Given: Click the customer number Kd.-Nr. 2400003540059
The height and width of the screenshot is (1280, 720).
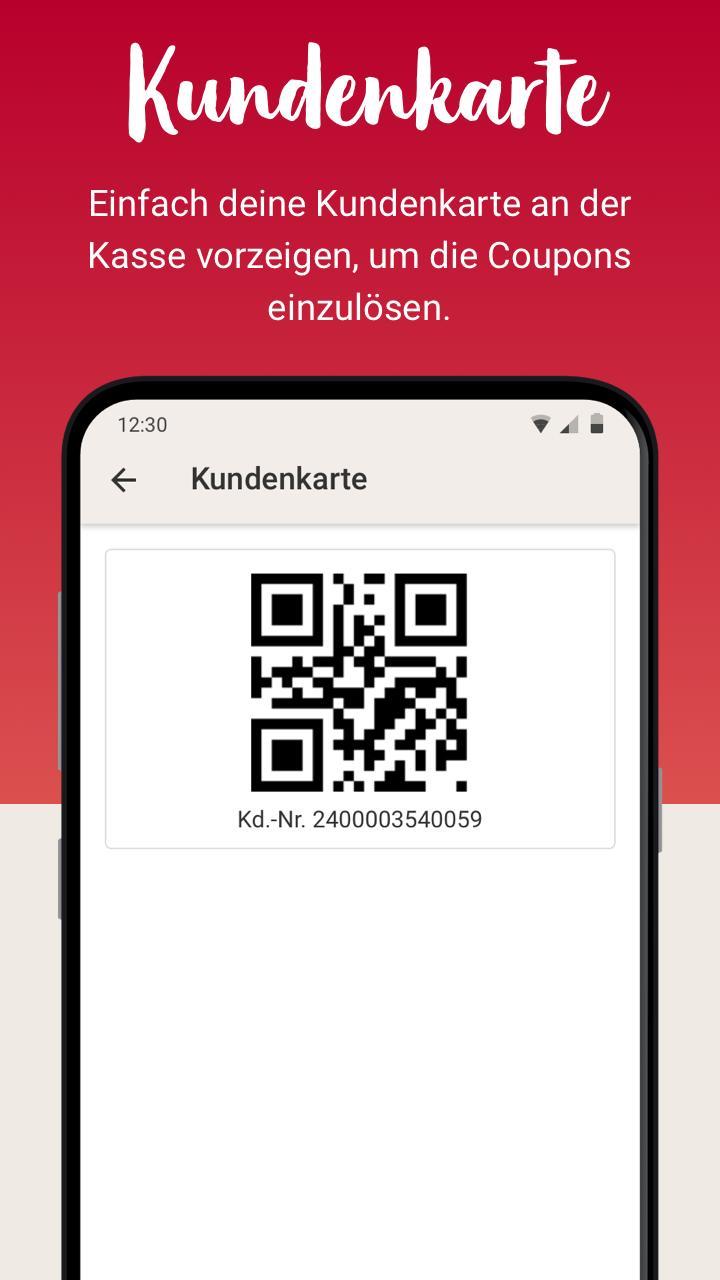Looking at the screenshot, I should click(x=358, y=817).
